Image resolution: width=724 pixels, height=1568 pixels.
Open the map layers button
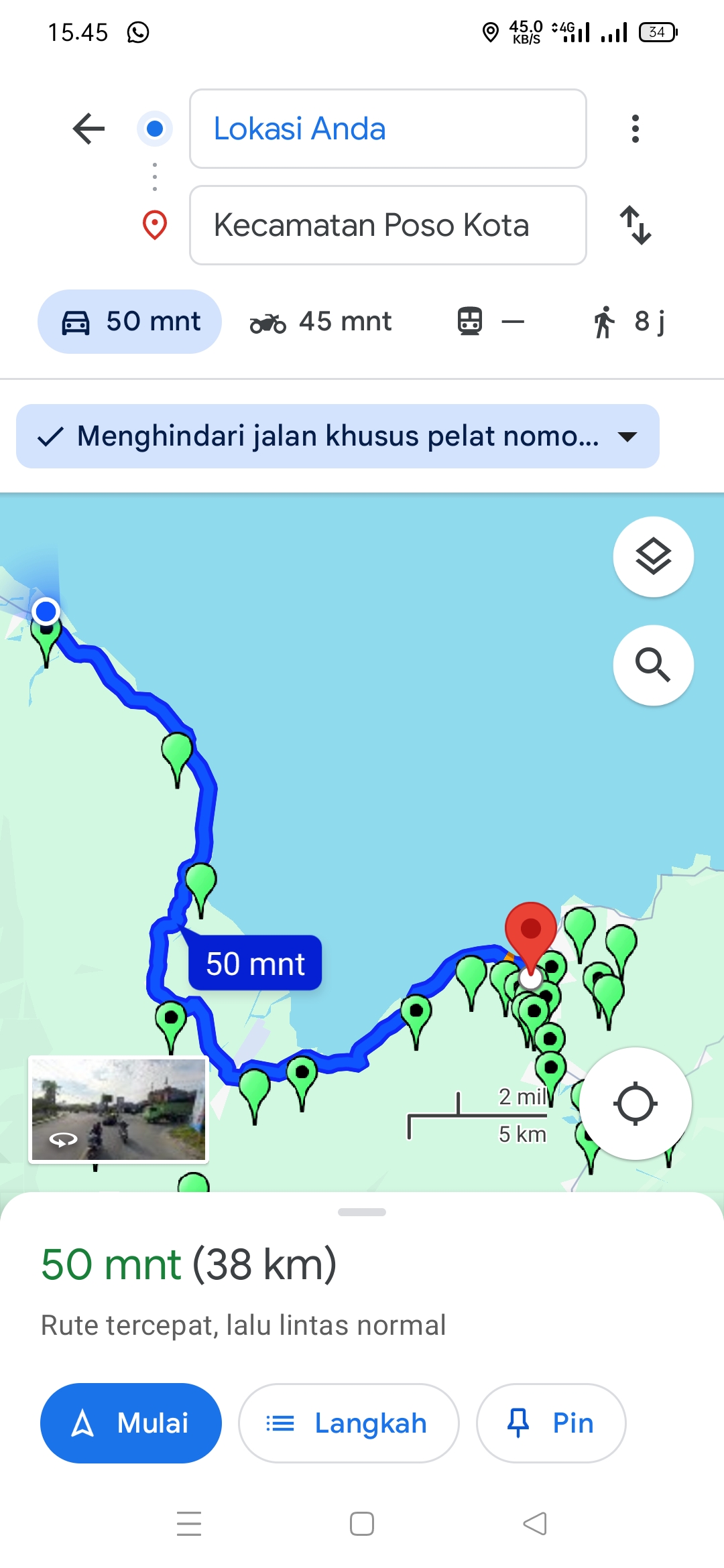click(x=654, y=557)
